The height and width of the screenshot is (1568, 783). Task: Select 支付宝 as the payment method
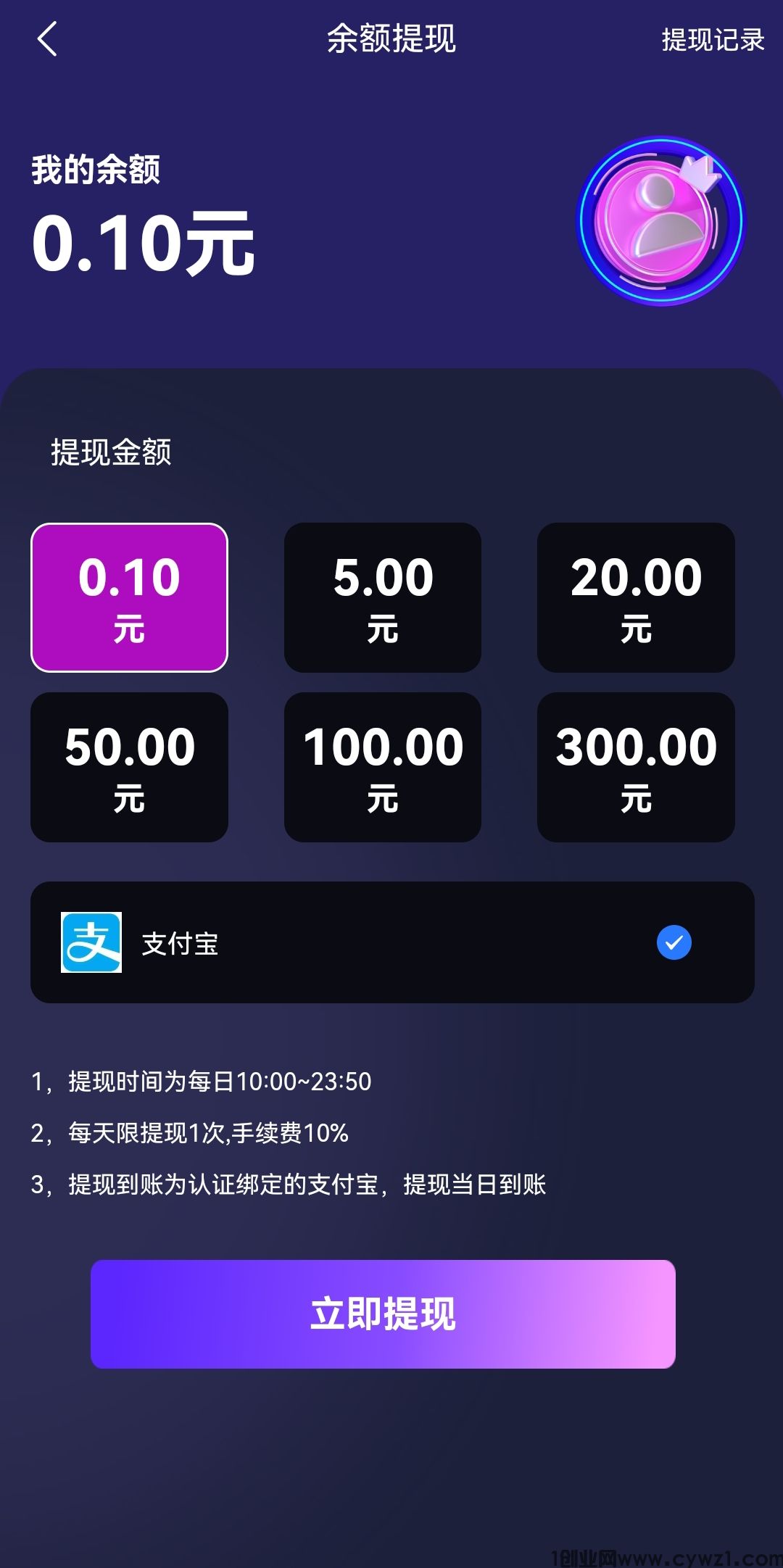coord(391,942)
